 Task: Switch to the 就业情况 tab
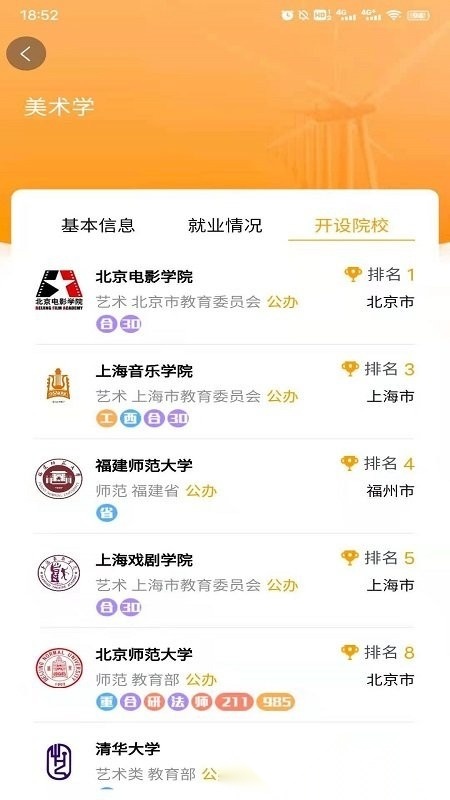pyautogui.click(x=225, y=225)
